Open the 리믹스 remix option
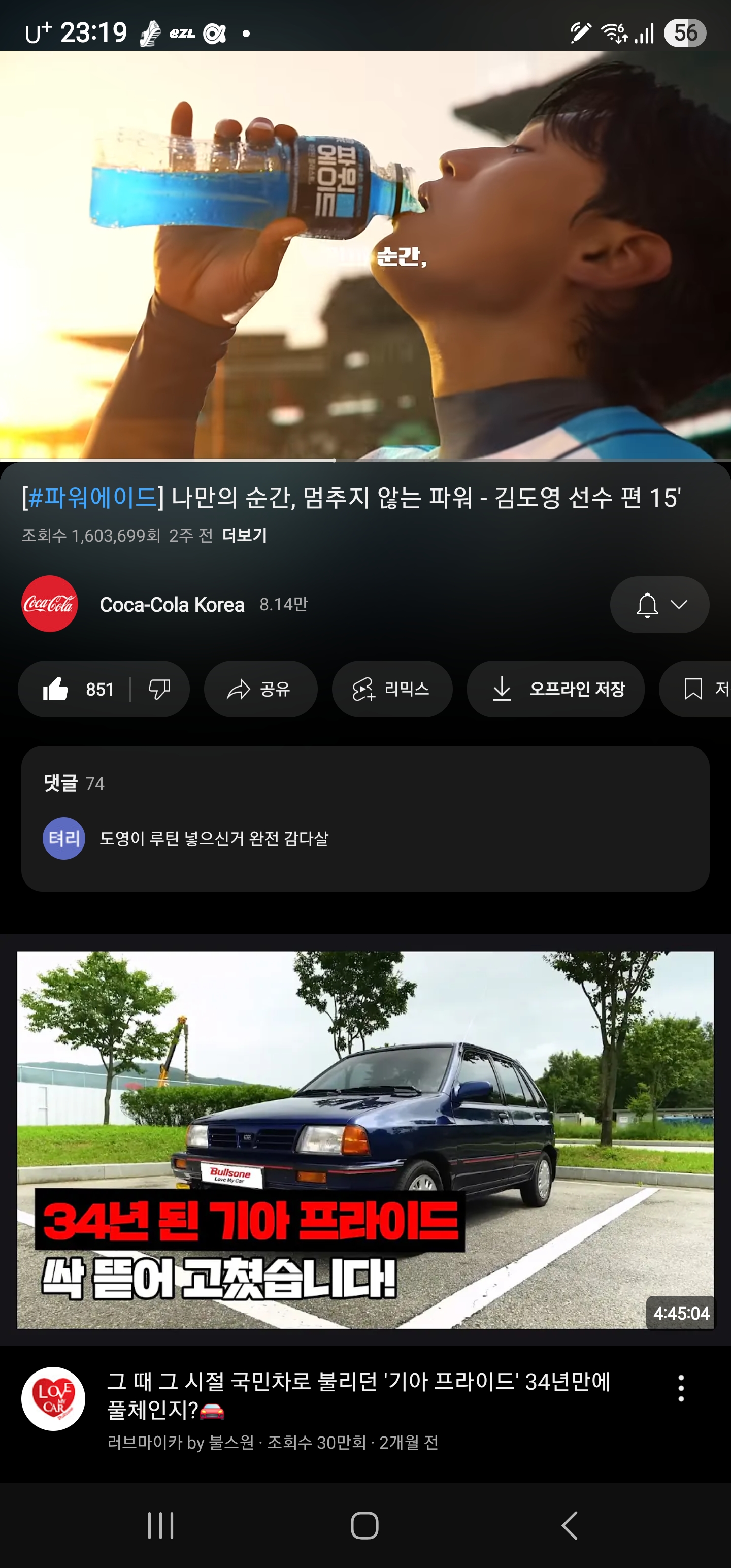This screenshot has height=1568, width=731. [x=392, y=689]
